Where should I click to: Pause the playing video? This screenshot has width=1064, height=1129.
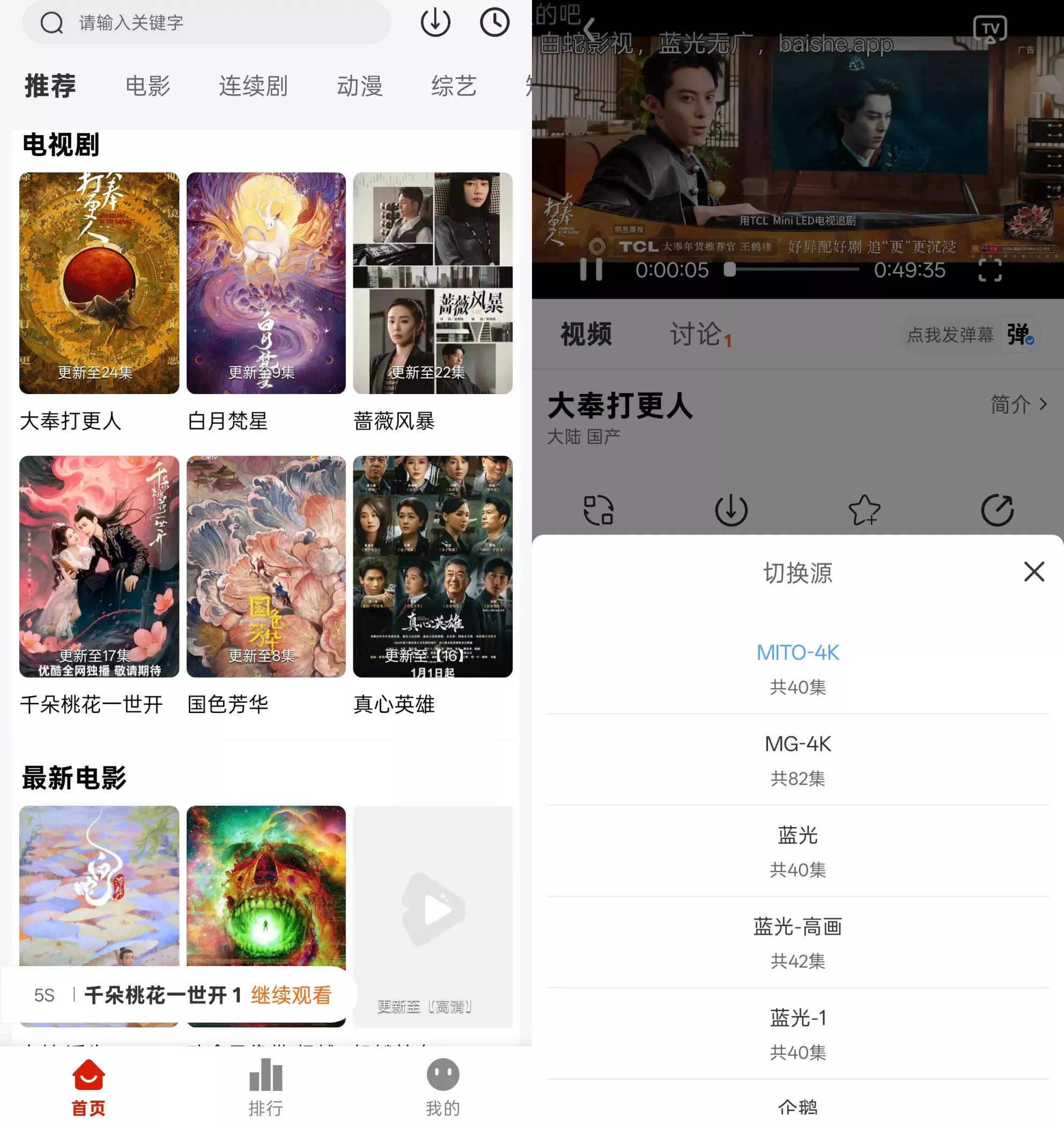coord(593,270)
